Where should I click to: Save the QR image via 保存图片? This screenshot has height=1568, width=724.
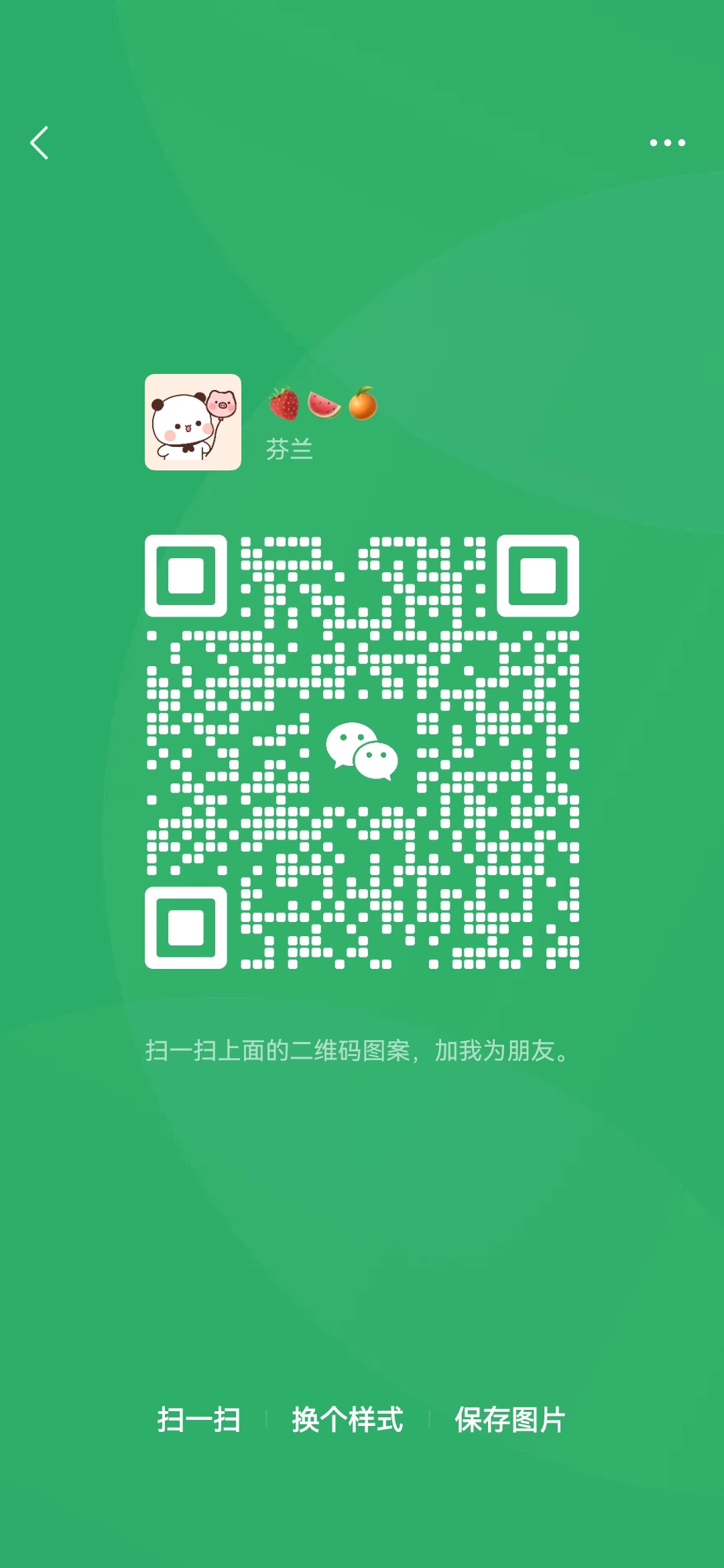pos(510,1420)
